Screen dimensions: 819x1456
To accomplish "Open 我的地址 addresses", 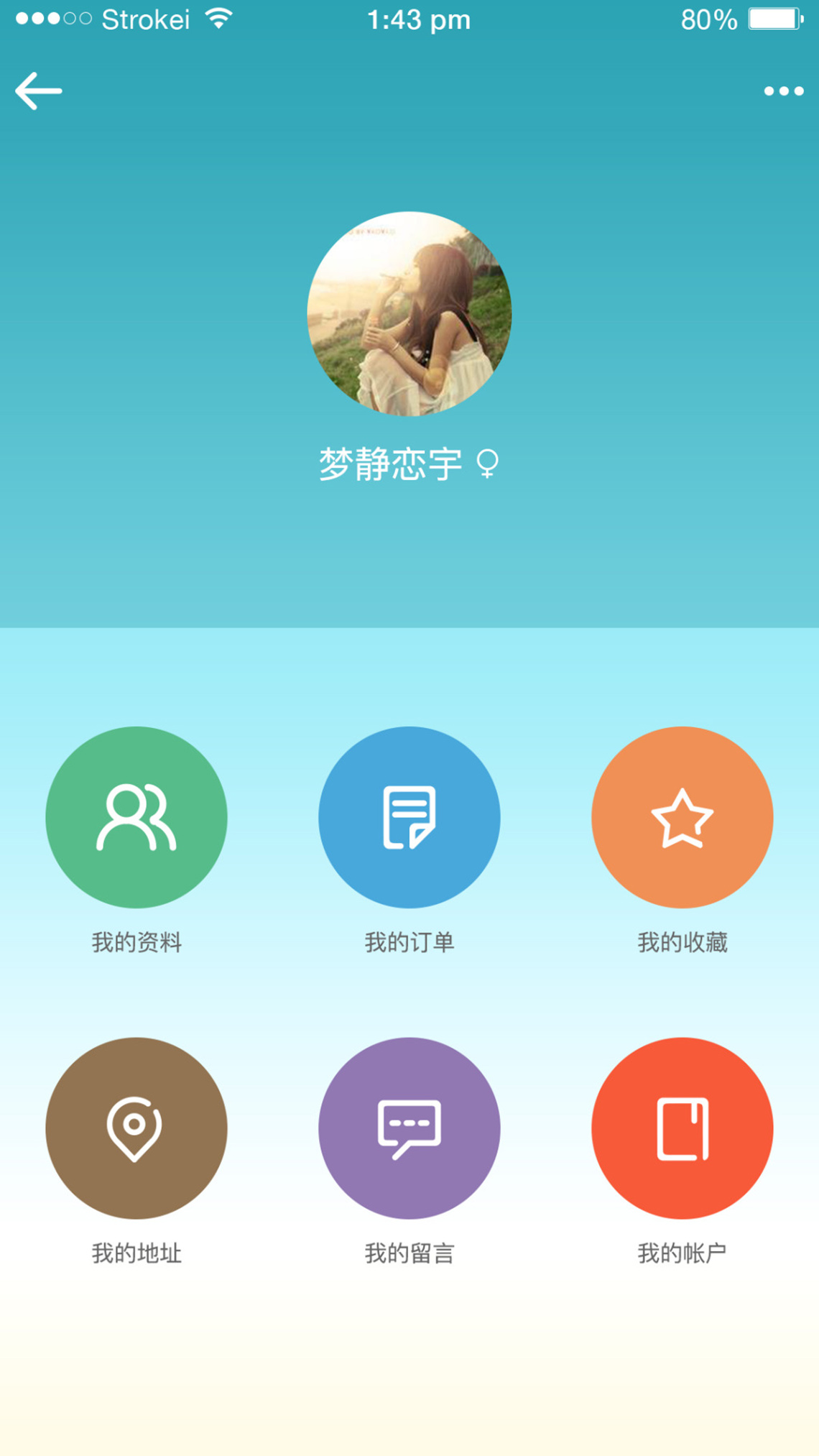I will click(136, 1128).
